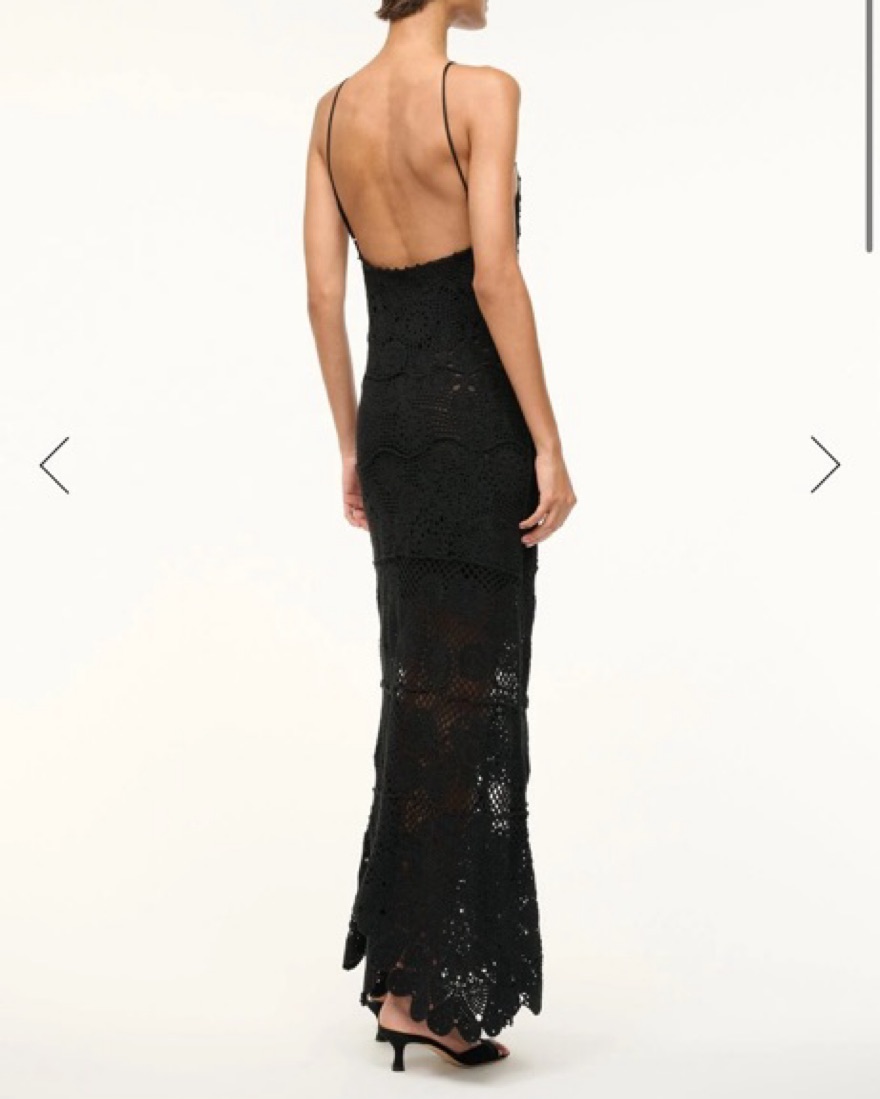This screenshot has height=1099, width=880.
Task: Show the next product photo
Action: [x=825, y=465]
